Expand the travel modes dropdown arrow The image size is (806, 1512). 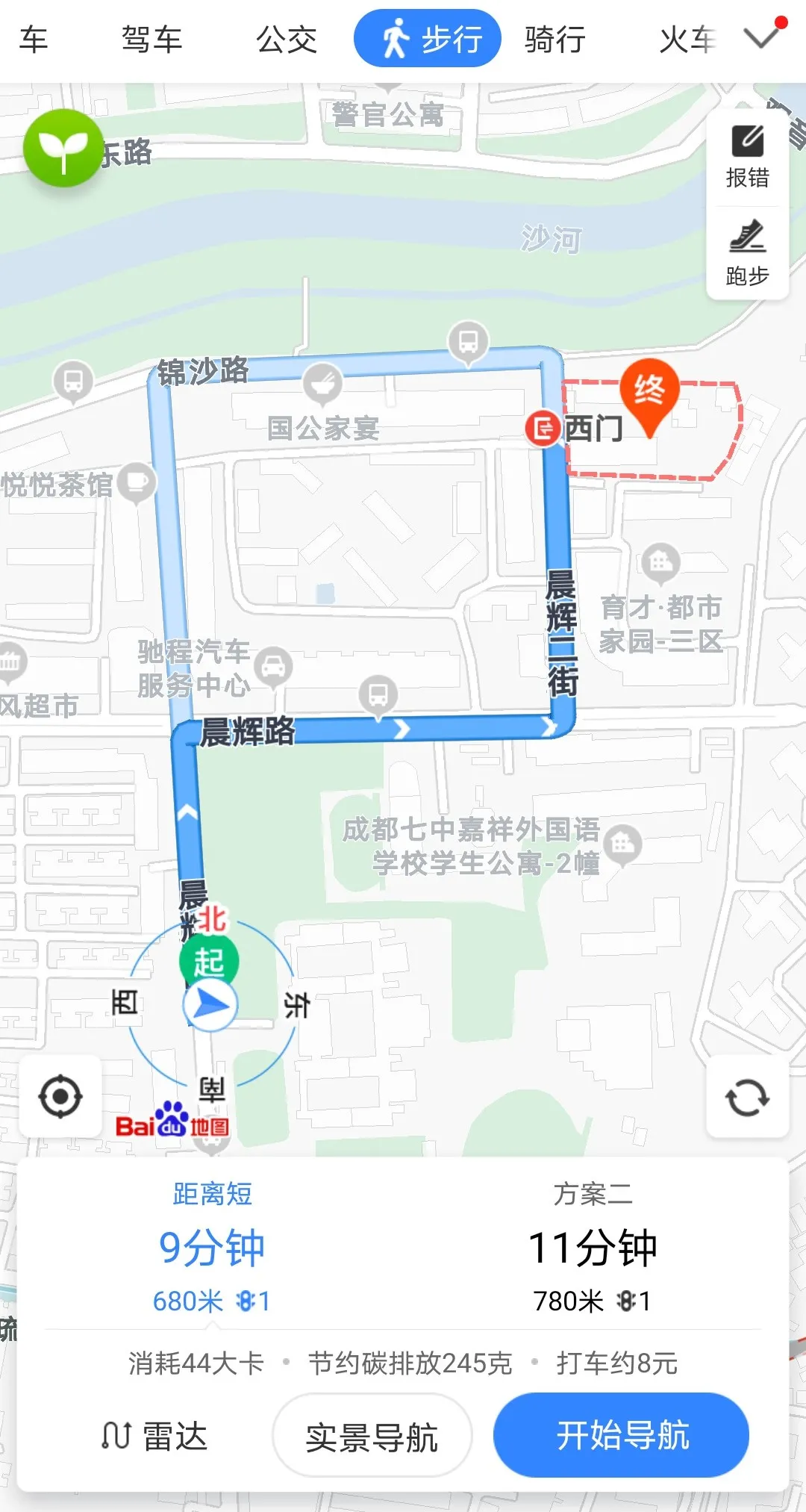point(762,37)
